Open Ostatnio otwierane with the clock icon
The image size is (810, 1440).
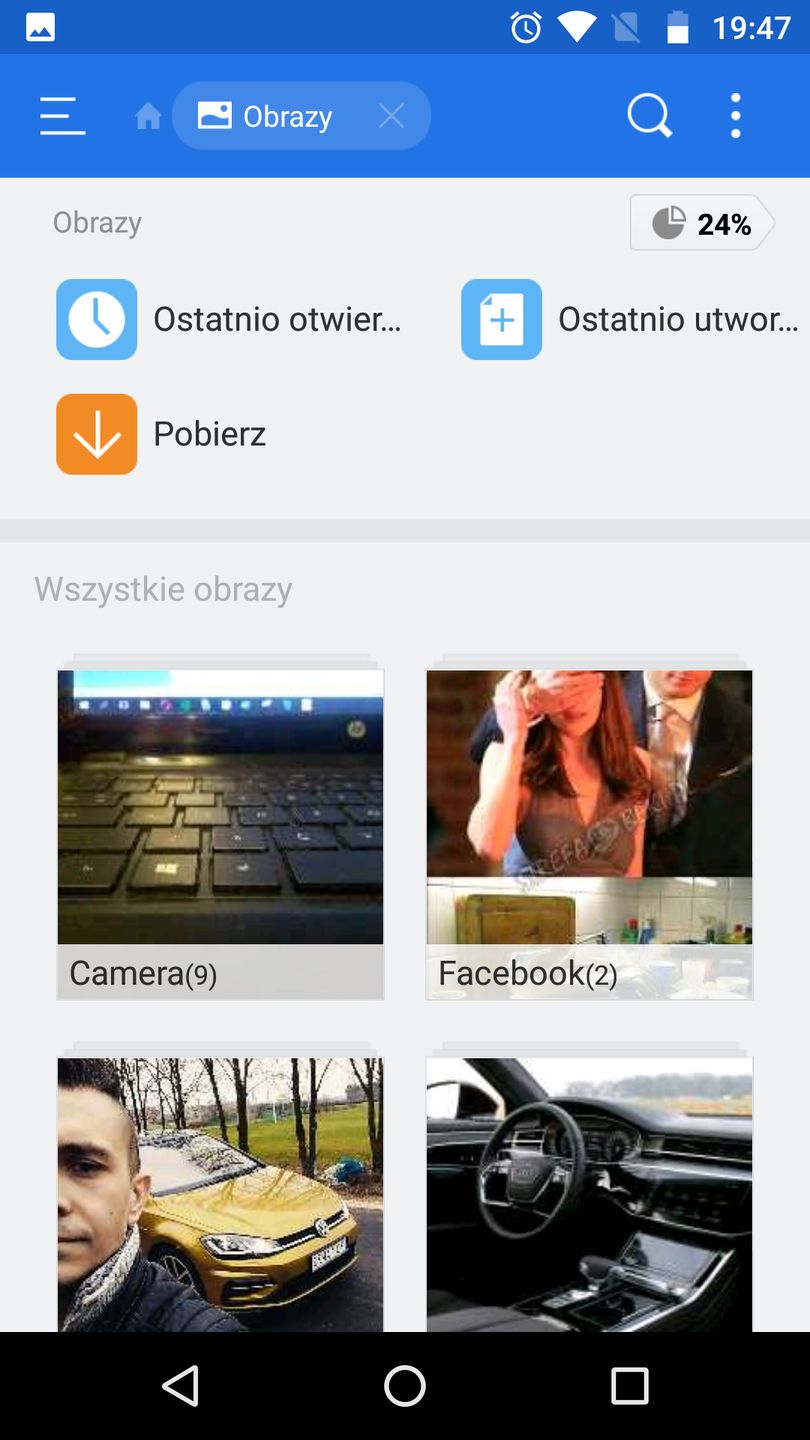click(x=96, y=319)
